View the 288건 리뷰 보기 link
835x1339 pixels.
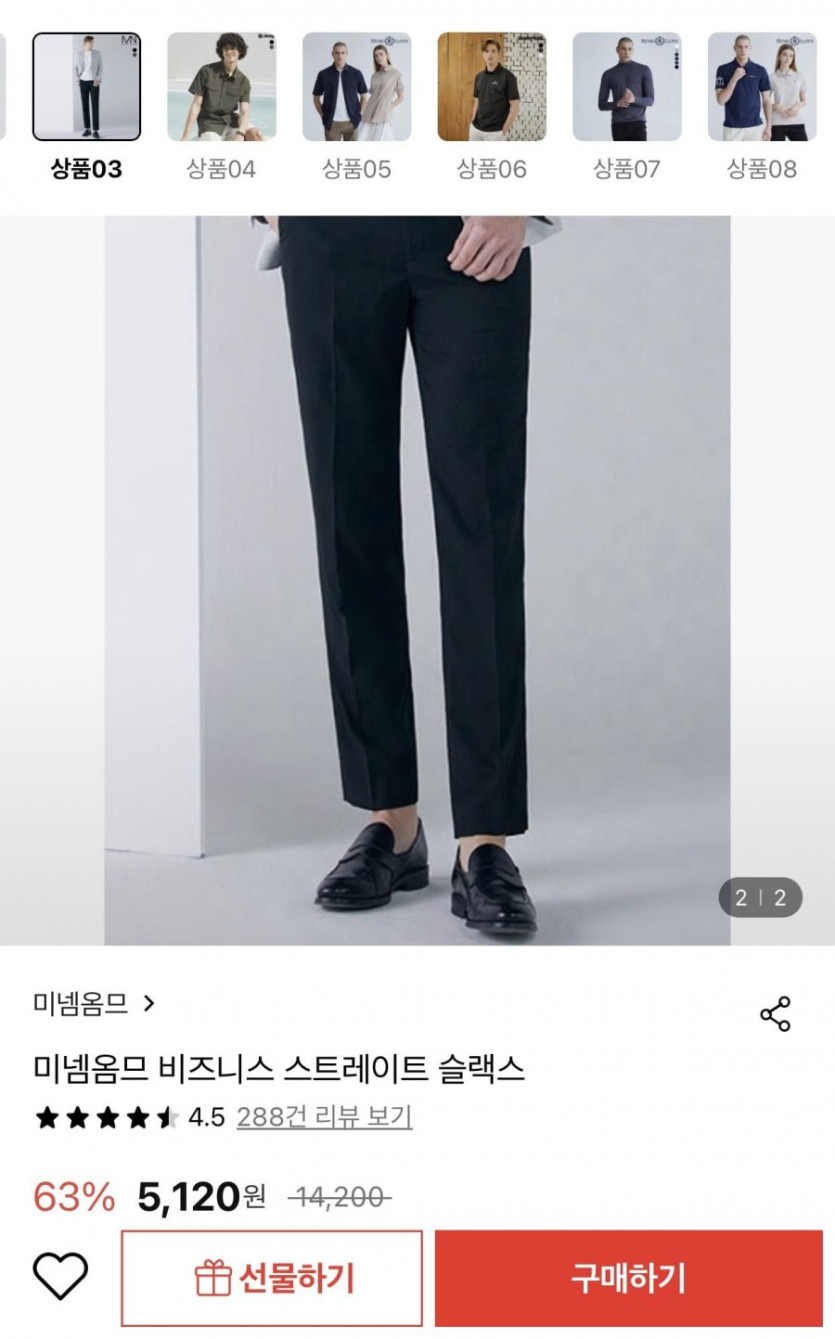click(x=324, y=1117)
